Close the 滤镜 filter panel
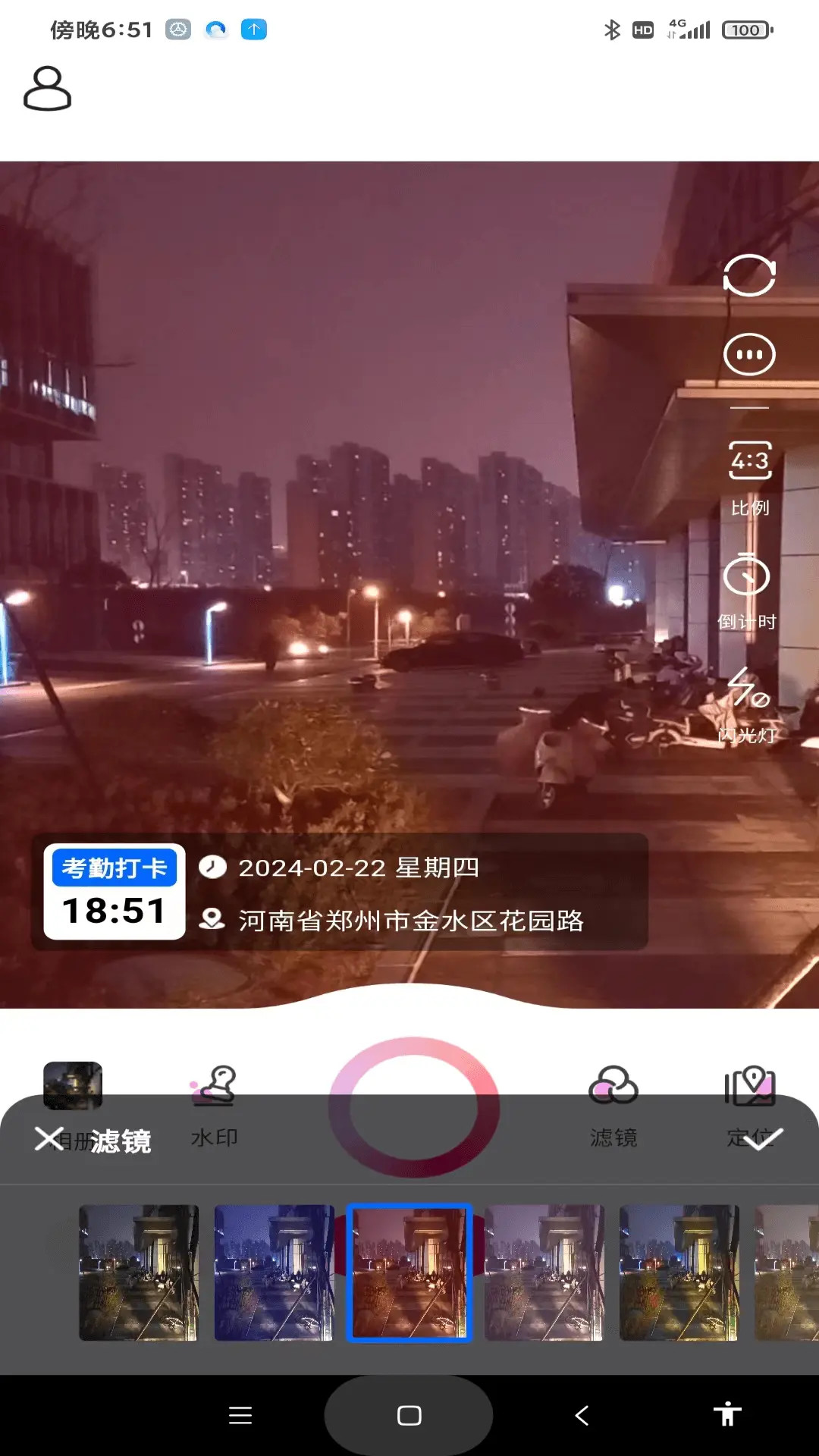Image resolution: width=819 pixels, height=1456 pixels. (47, 1137)
